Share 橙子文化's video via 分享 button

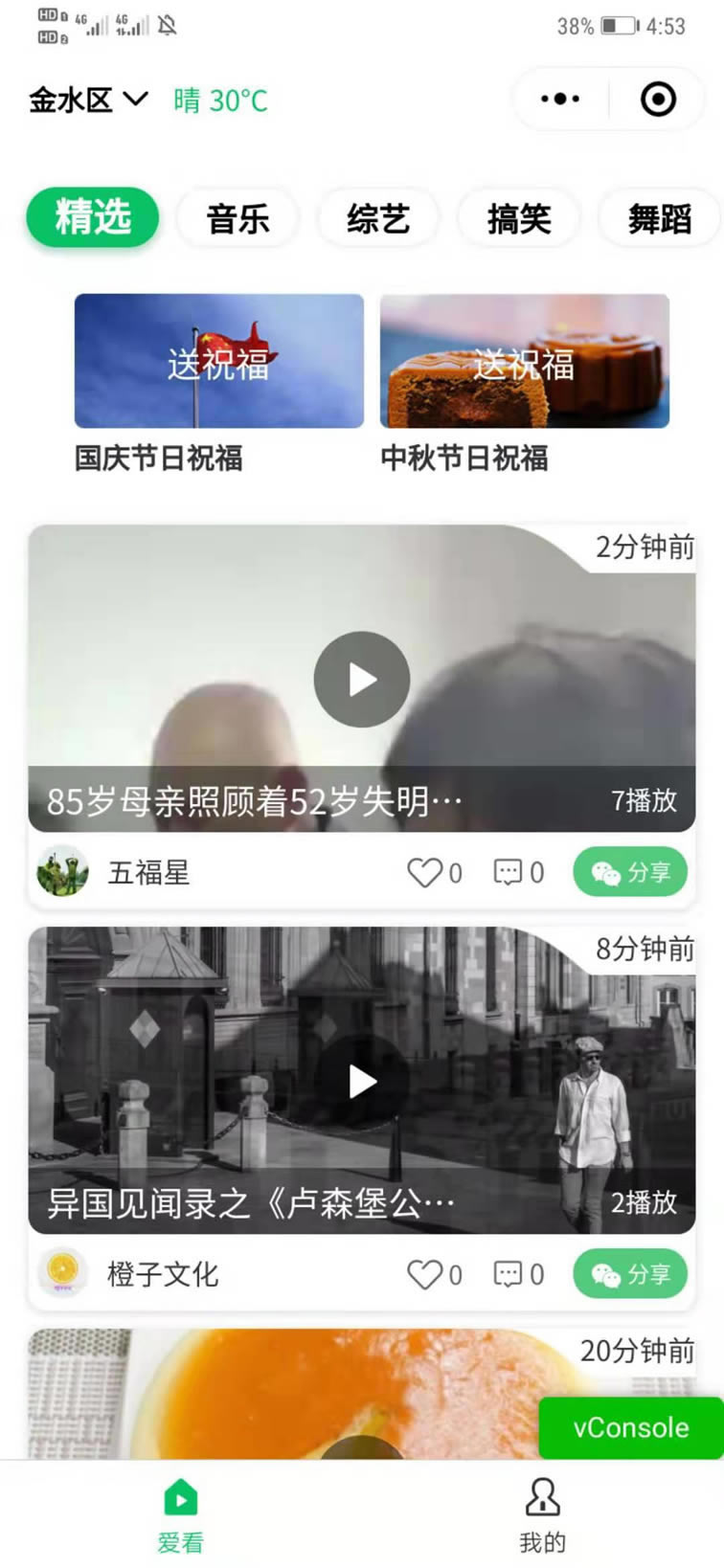(x=629, y=1274)
